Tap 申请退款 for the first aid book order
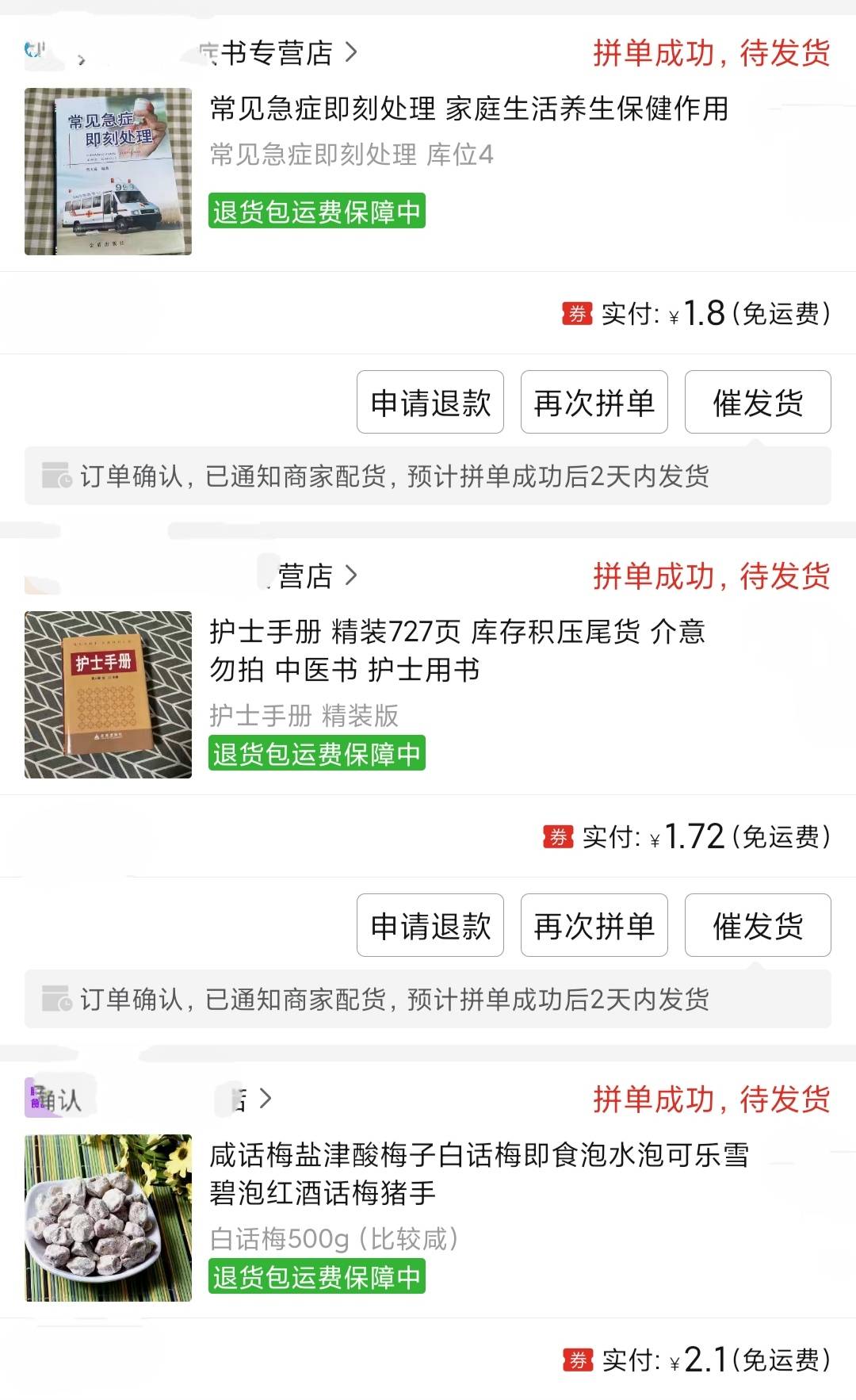This screenshot has height=1400, width=856. click(430, 403)
